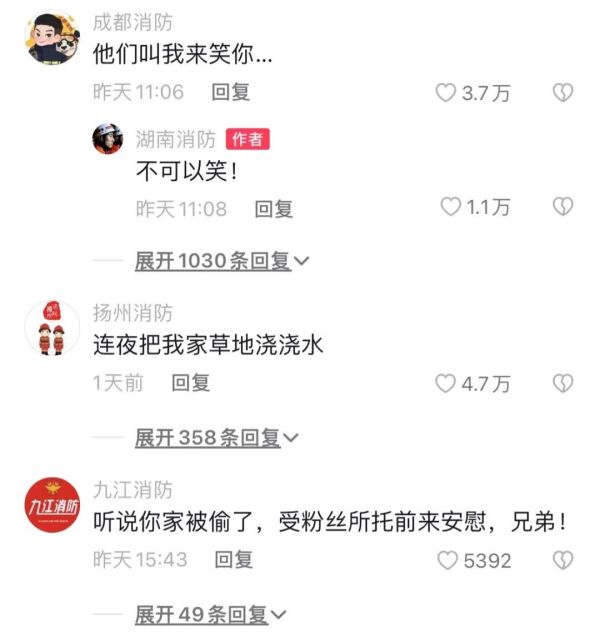Reply to the 九江消防 comment
This screenshot has width=600, height=641.
coord(234,559)
